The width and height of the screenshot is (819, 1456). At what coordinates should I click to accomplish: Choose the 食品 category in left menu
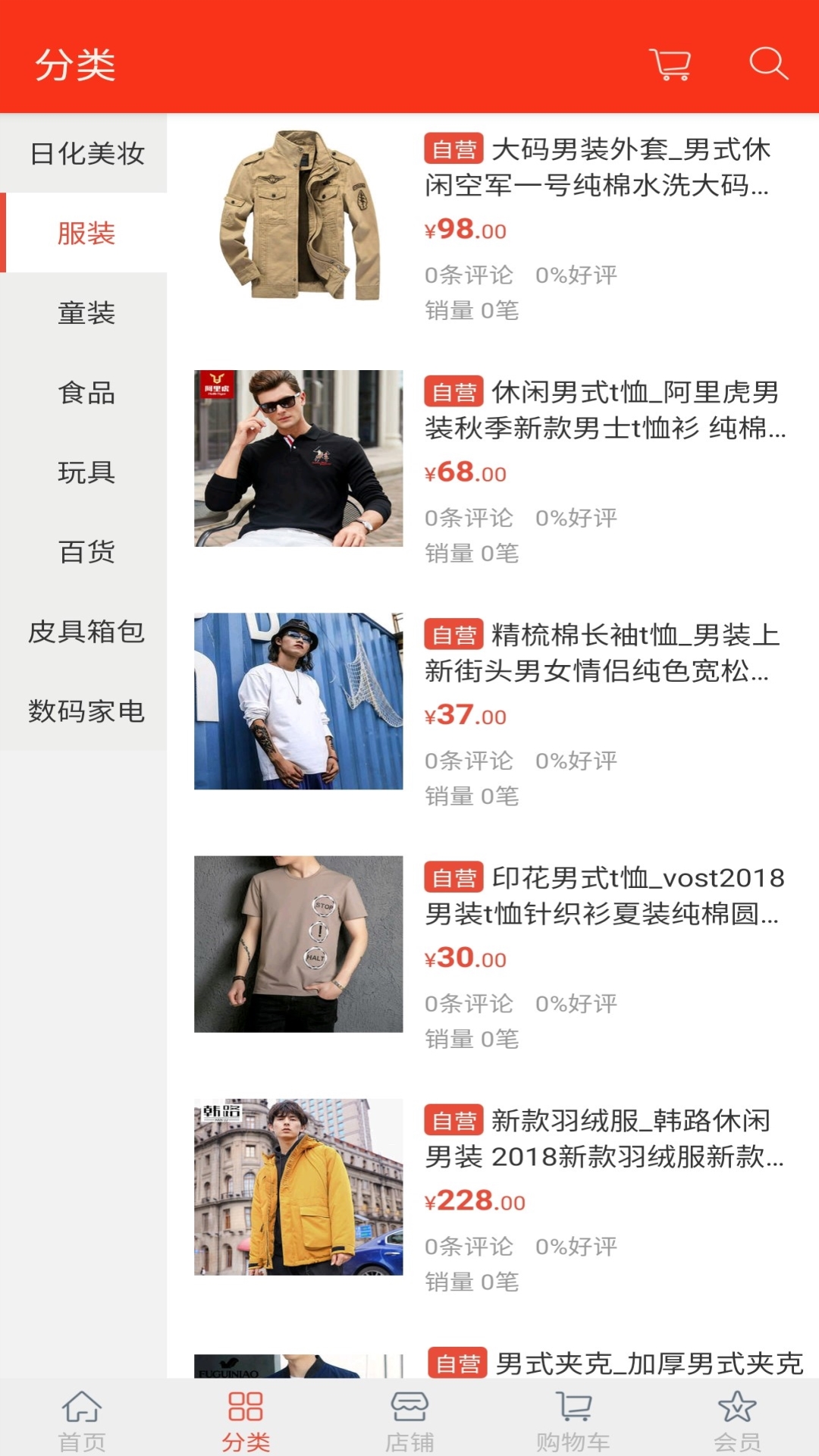coord(86,393)
